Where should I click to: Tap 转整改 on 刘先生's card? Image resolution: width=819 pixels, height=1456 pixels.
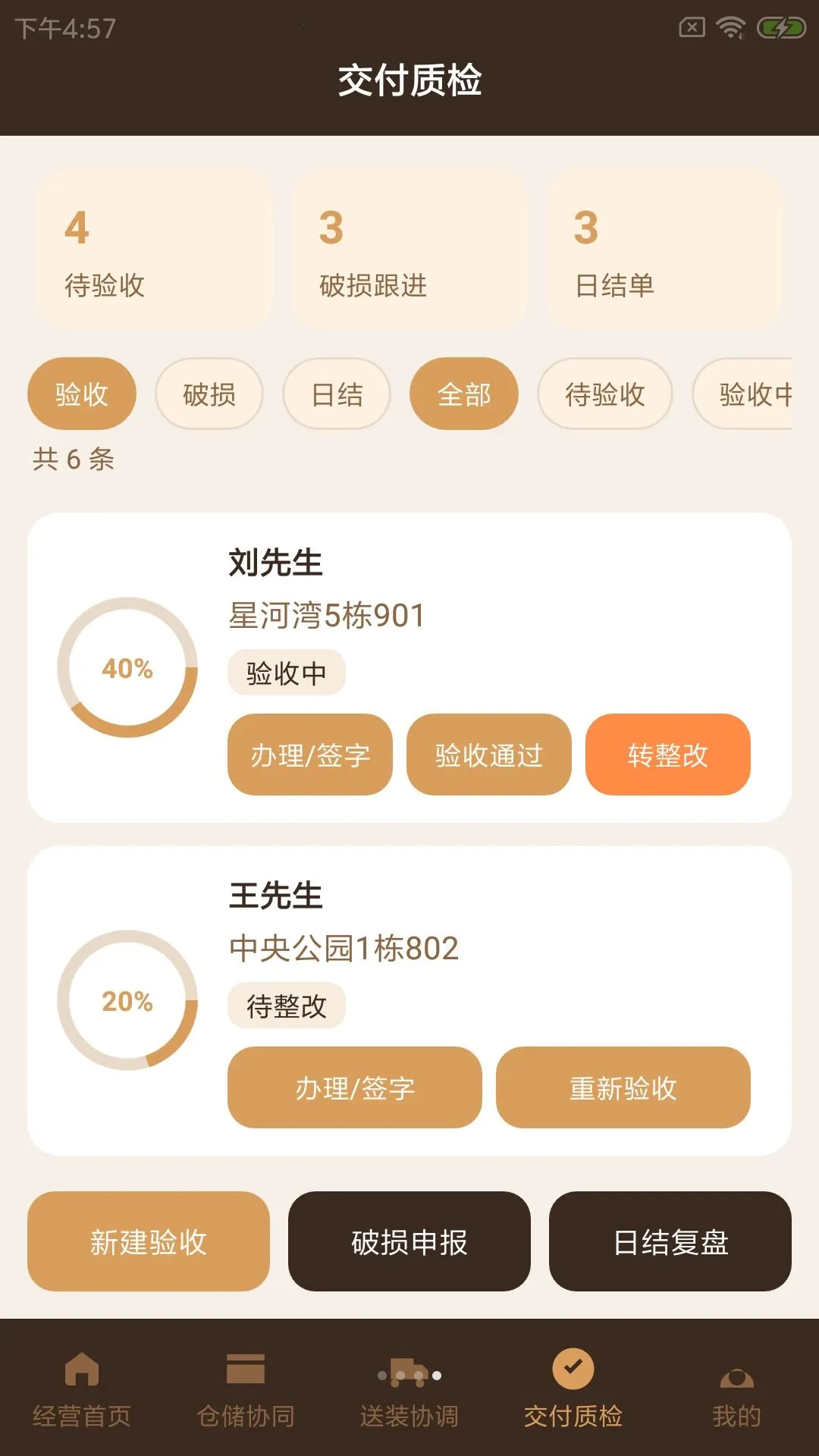click(x=668, y=755)
